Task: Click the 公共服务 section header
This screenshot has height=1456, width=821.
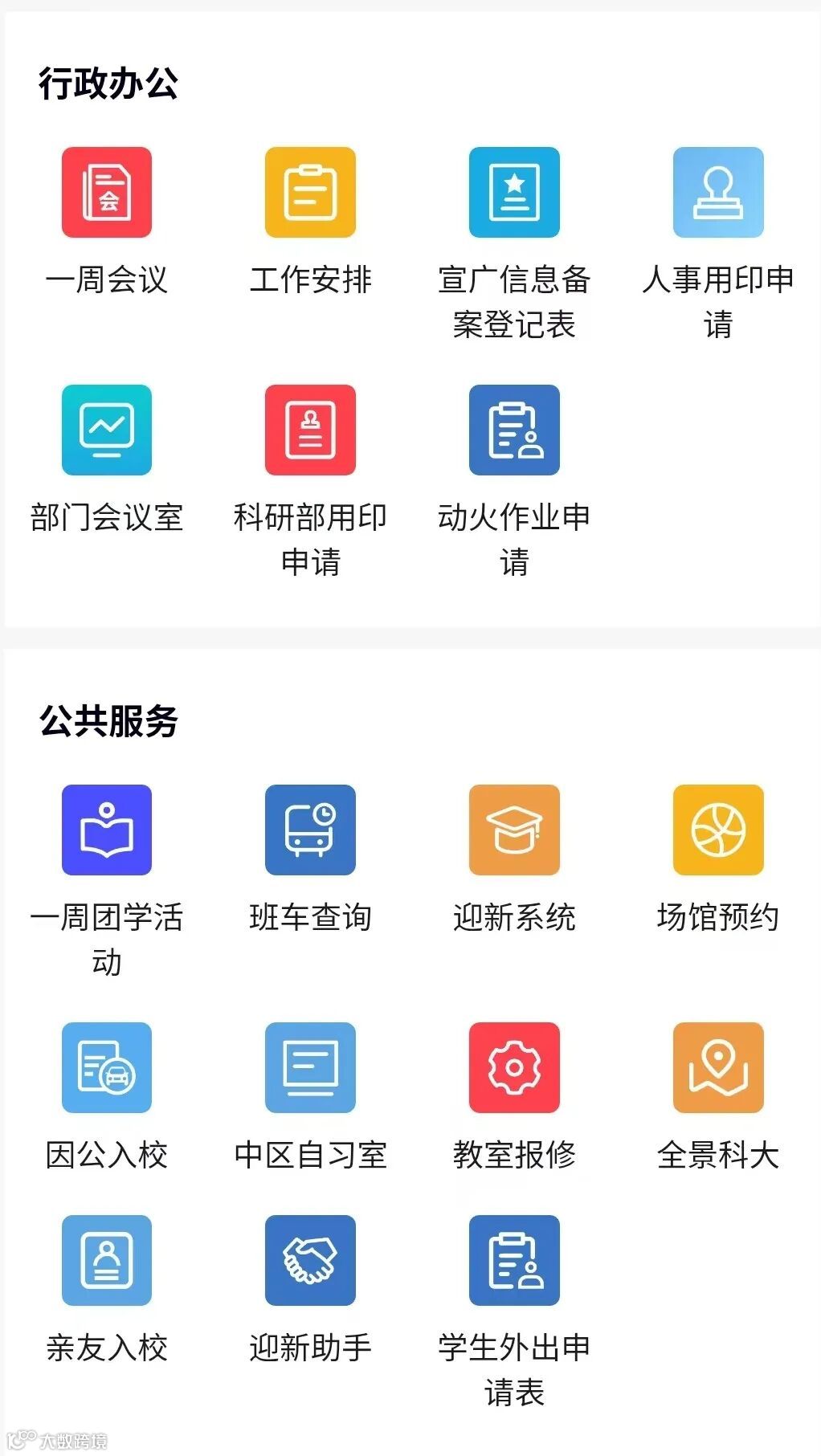Action: point(108,721)
